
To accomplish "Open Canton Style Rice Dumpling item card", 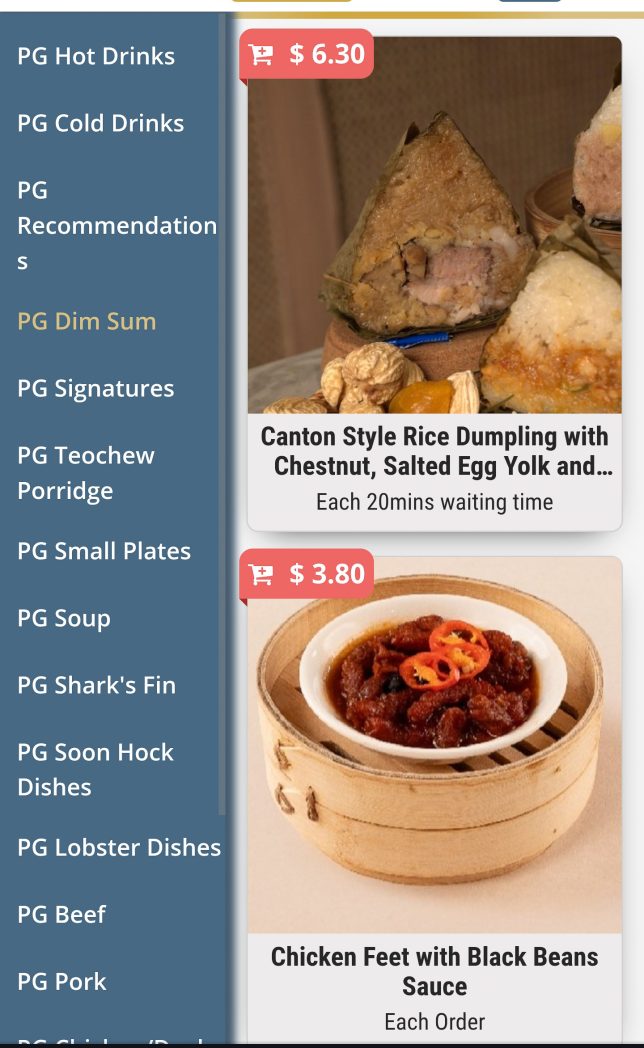I will (434, 452).
